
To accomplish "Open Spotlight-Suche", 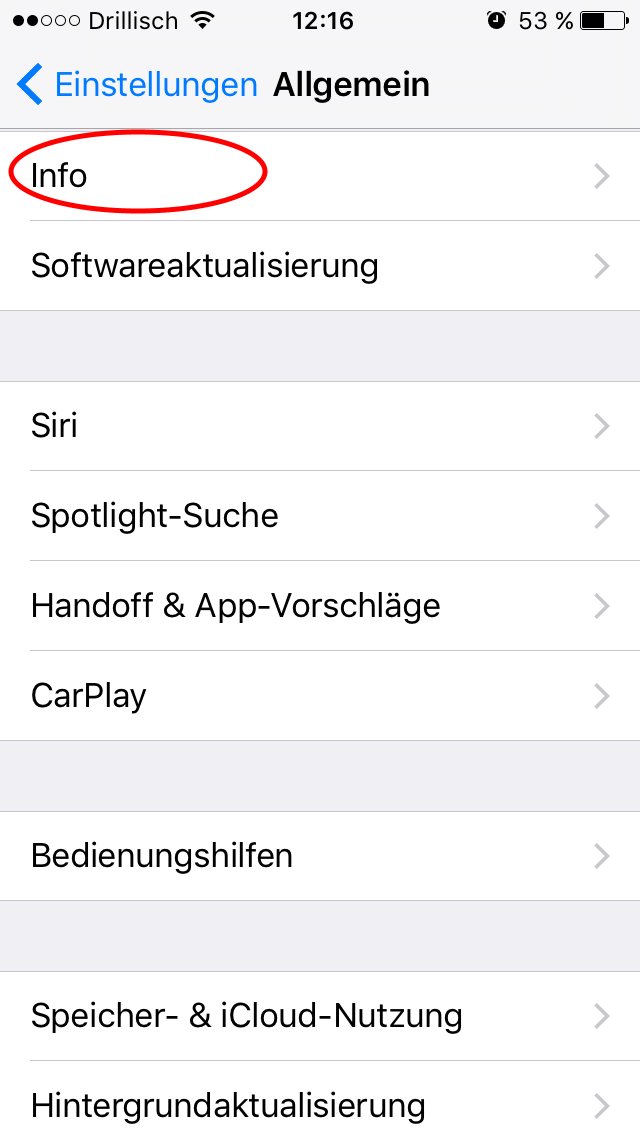I will click(x=320, y=516).
